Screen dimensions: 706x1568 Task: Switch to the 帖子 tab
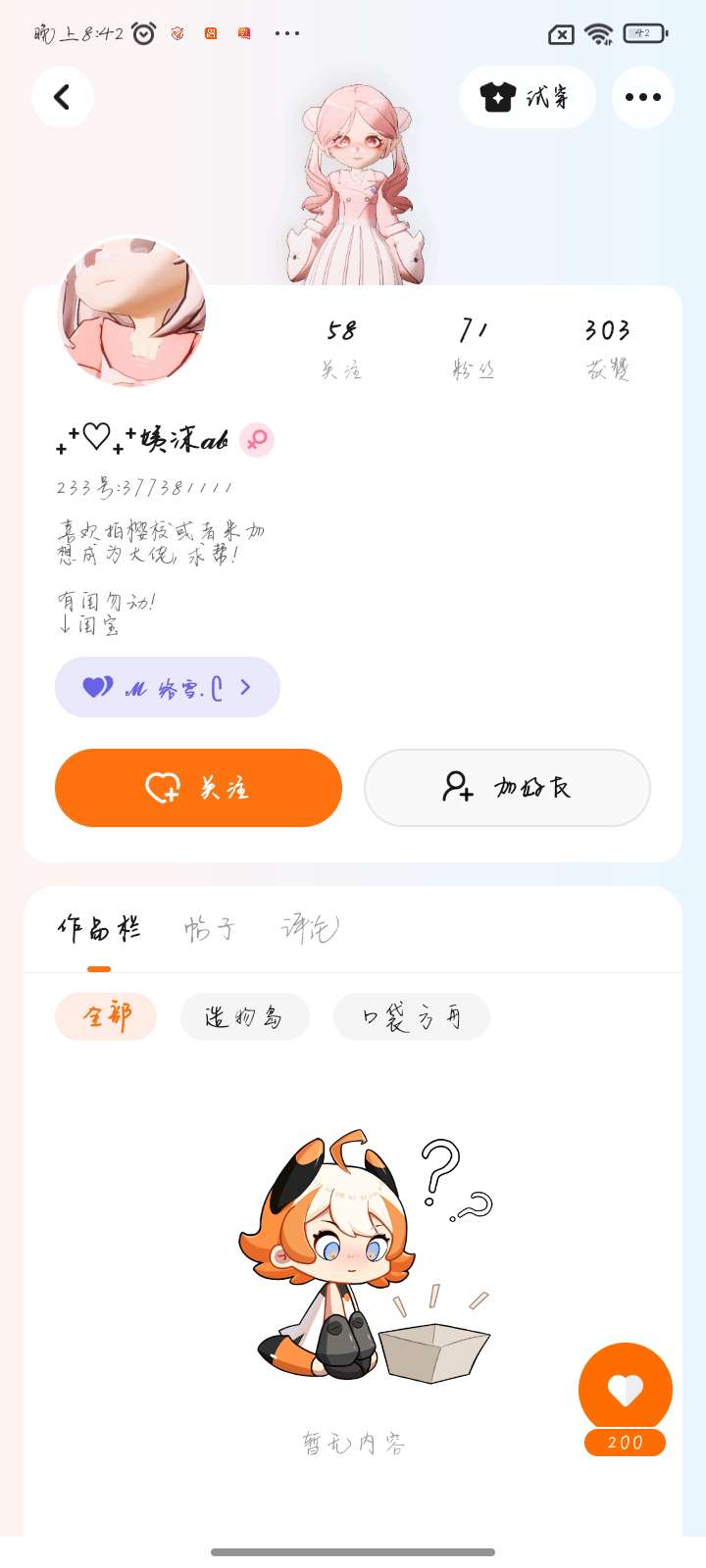click(209, 928)
